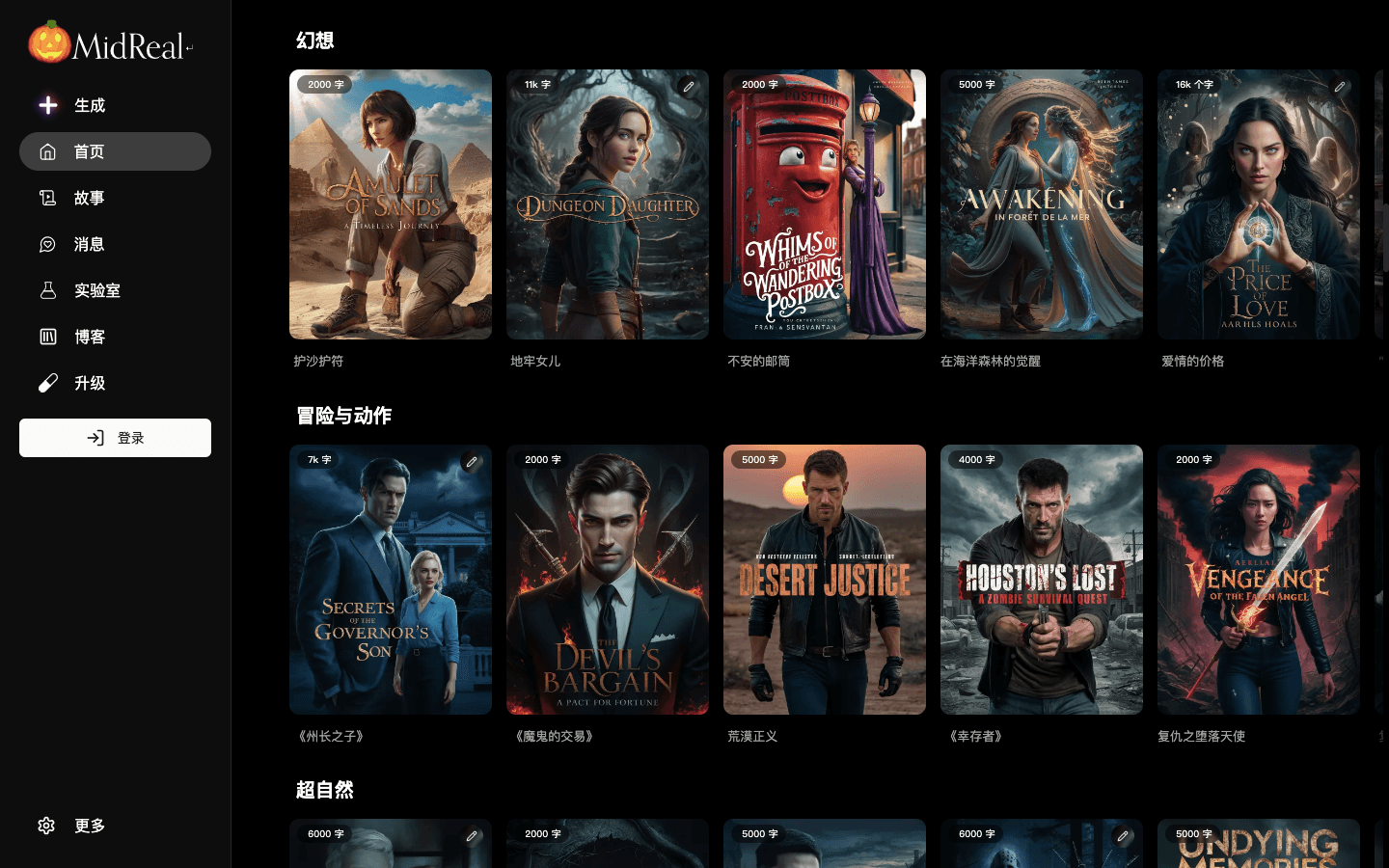Viewport: 1389px width, 868px height.
Task: Open the Vengeance of the Fallen Angel story
Action: click(x=1258, y=579)
